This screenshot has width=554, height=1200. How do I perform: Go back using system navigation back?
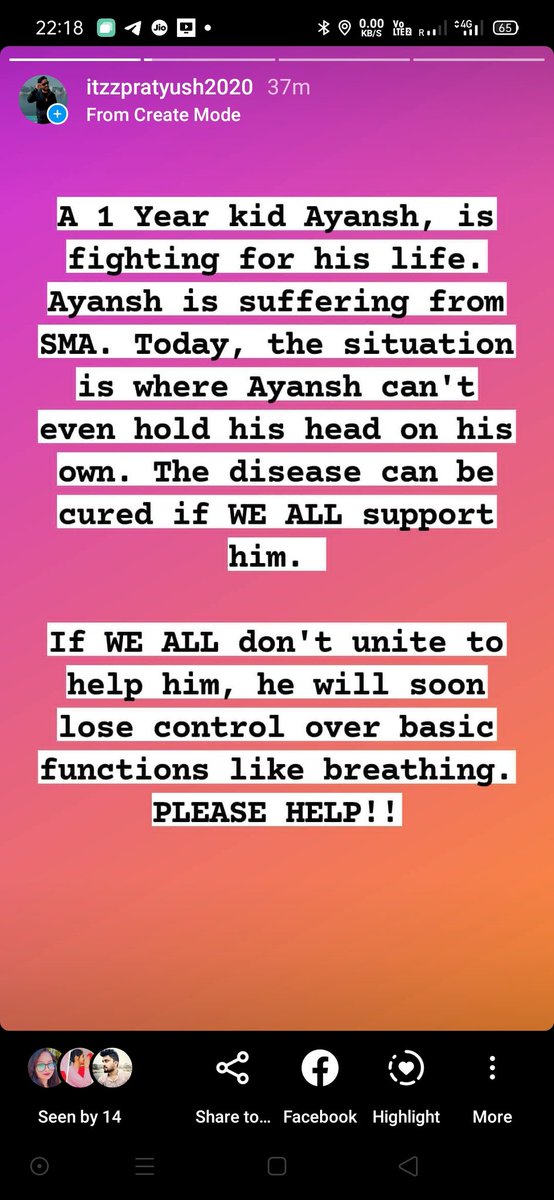pos(407,1166)
